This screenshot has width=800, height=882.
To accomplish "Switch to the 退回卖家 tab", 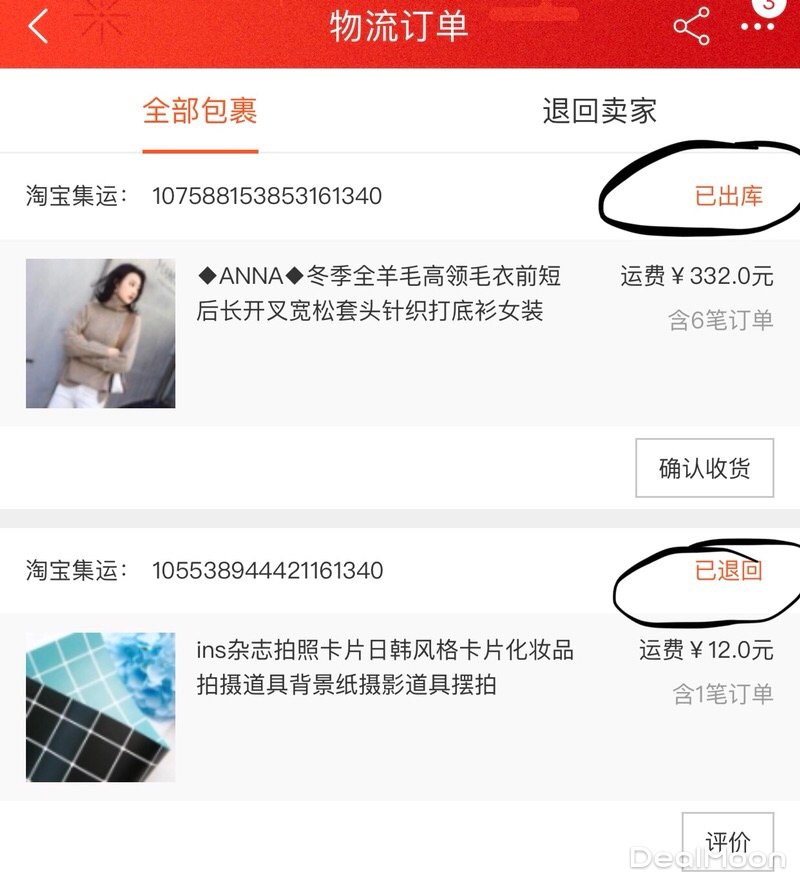I will [599, 110].
